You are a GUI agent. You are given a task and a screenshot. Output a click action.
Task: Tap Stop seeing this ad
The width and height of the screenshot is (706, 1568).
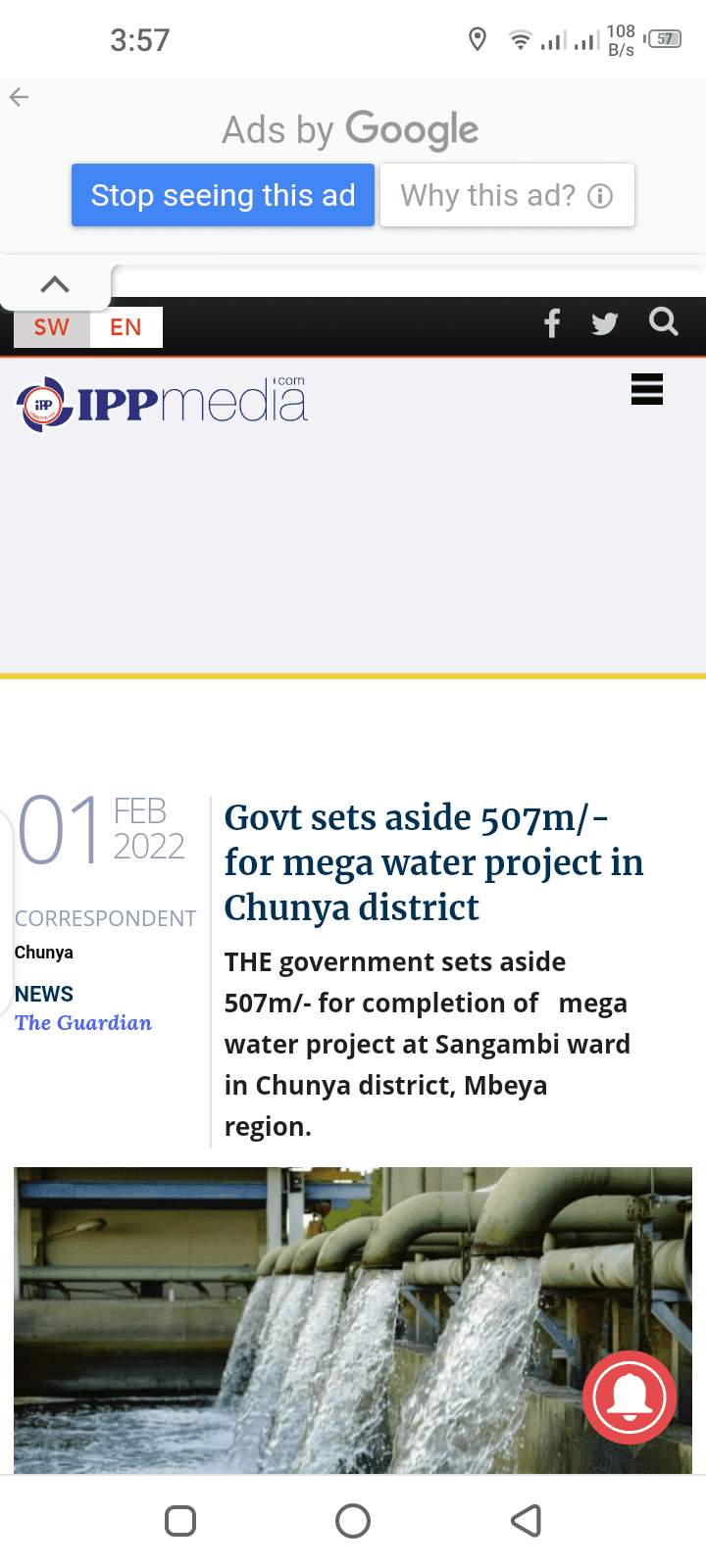[223, 195]
